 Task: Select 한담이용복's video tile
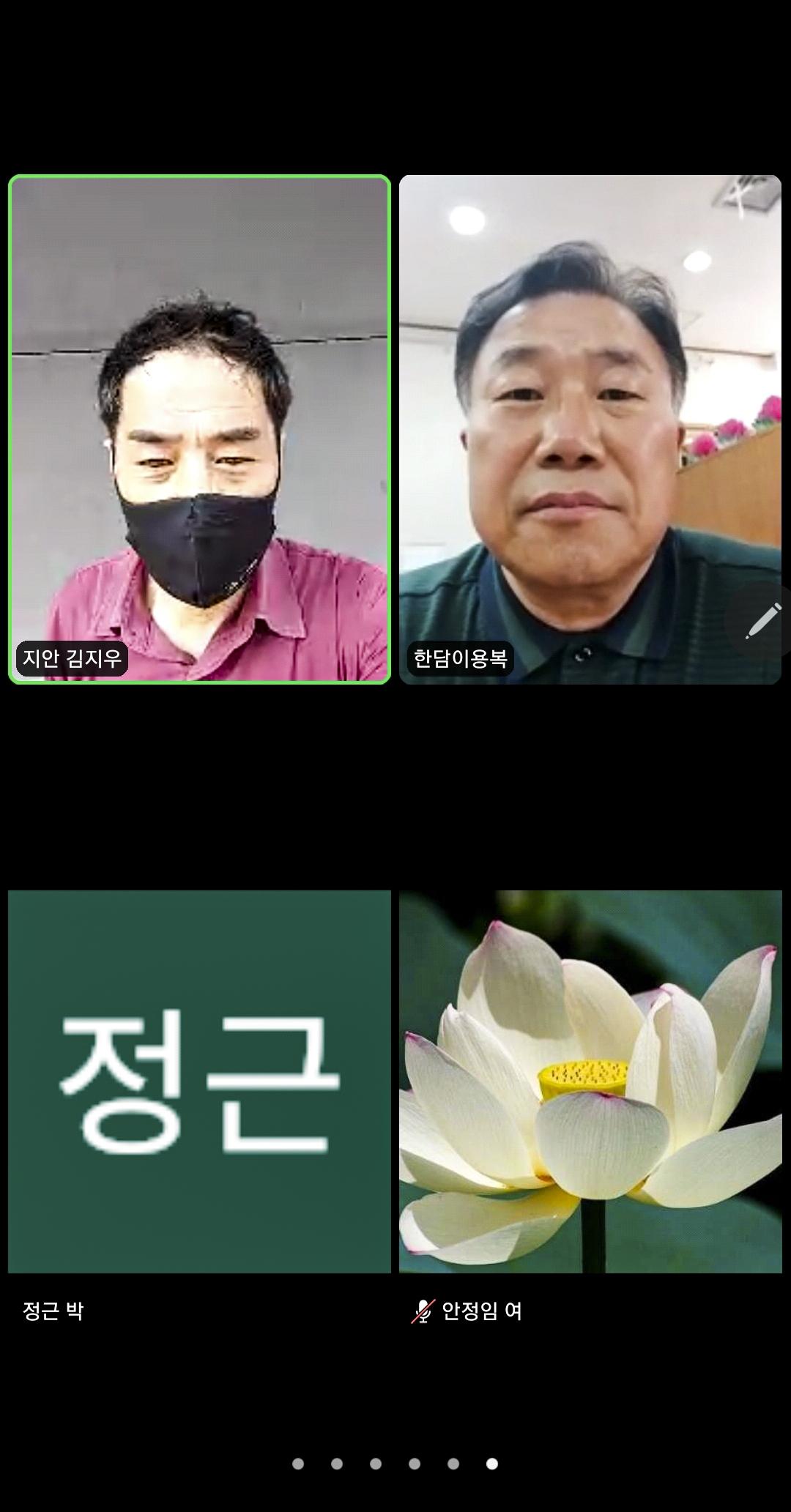590,429
